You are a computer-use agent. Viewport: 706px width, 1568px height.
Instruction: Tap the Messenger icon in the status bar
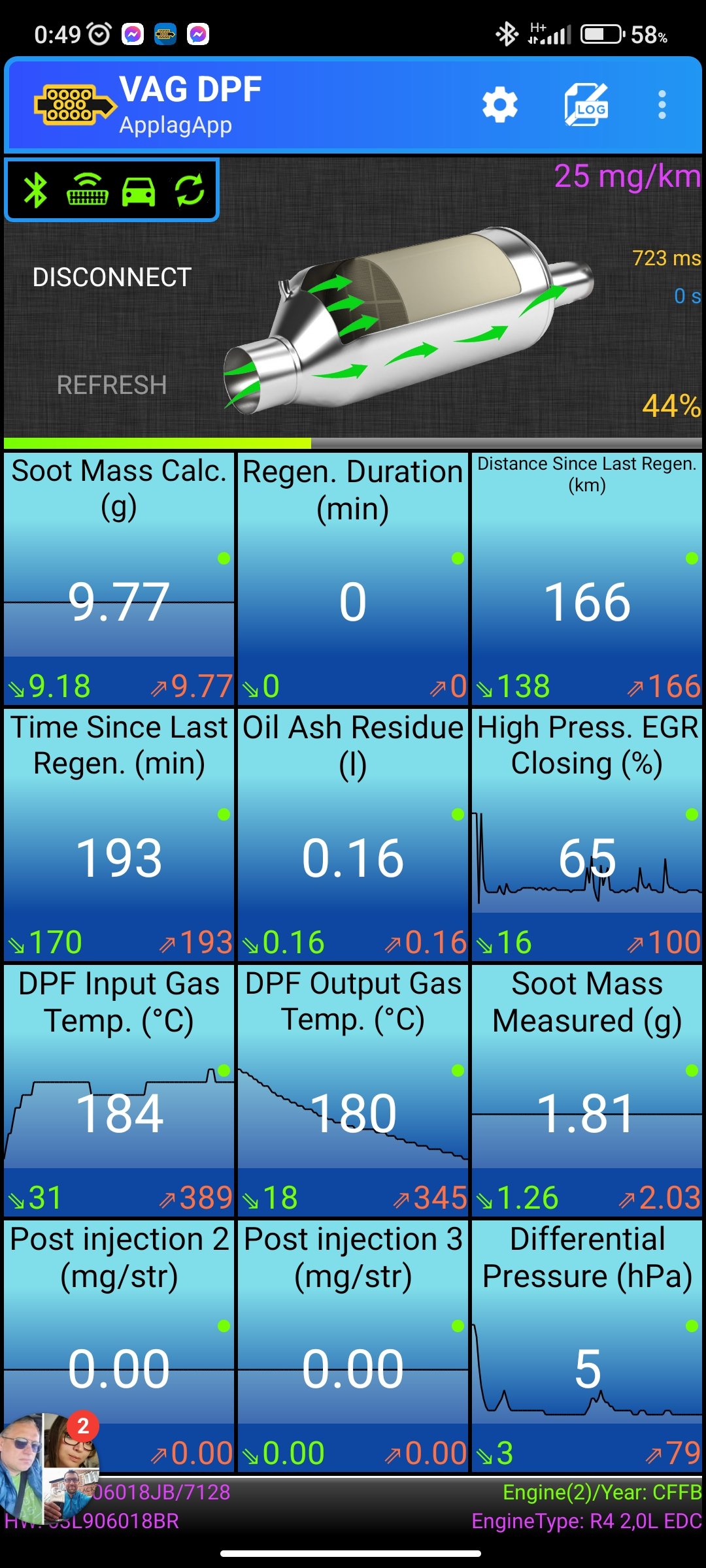(133, 34)
